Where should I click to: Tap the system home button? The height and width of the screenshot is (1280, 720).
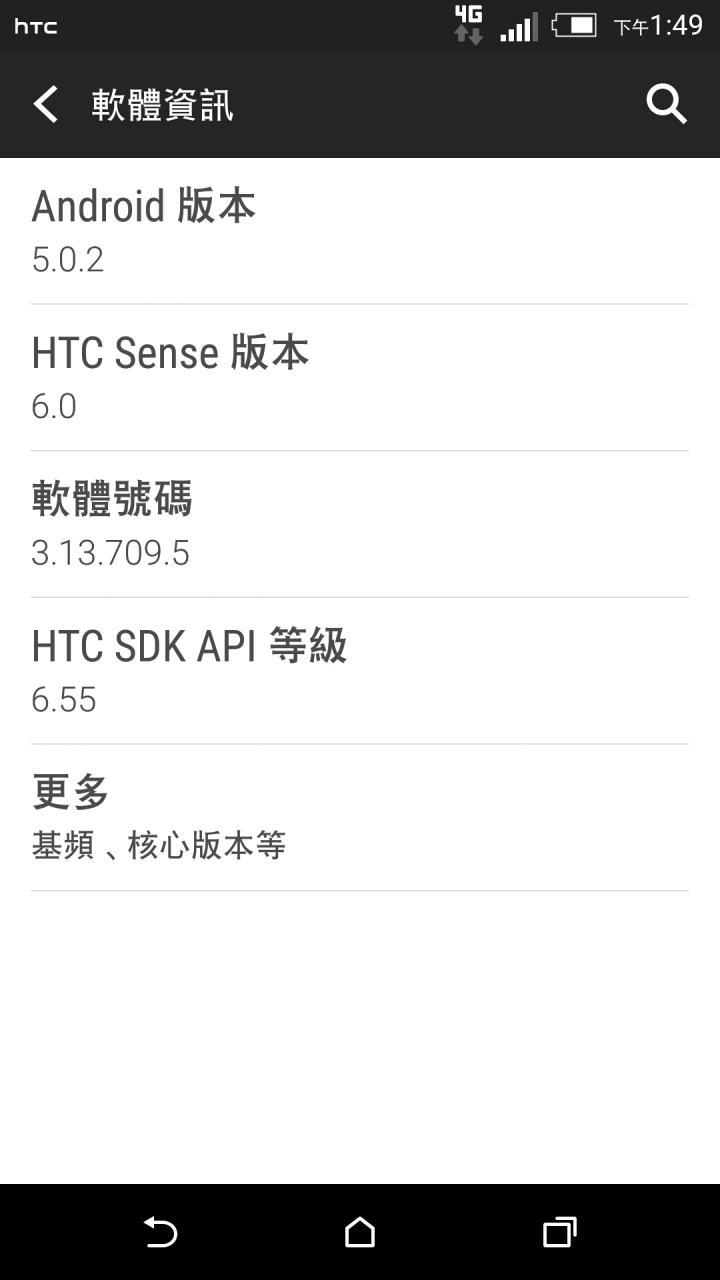360,1232
